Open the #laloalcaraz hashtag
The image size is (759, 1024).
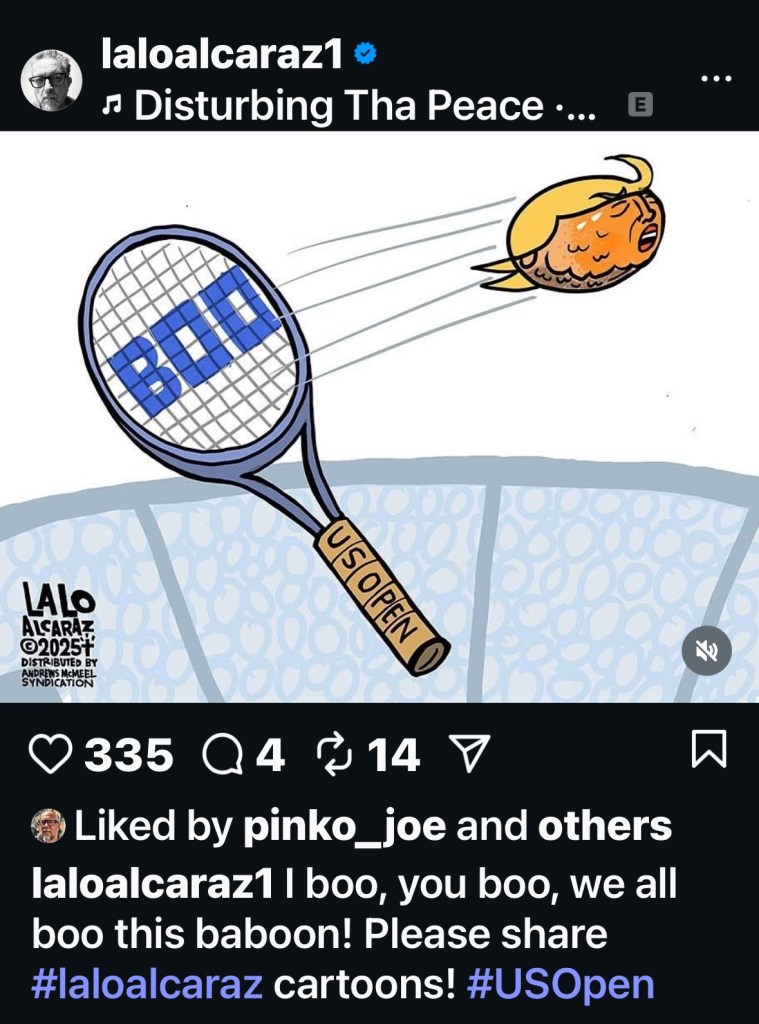[147, 984]
